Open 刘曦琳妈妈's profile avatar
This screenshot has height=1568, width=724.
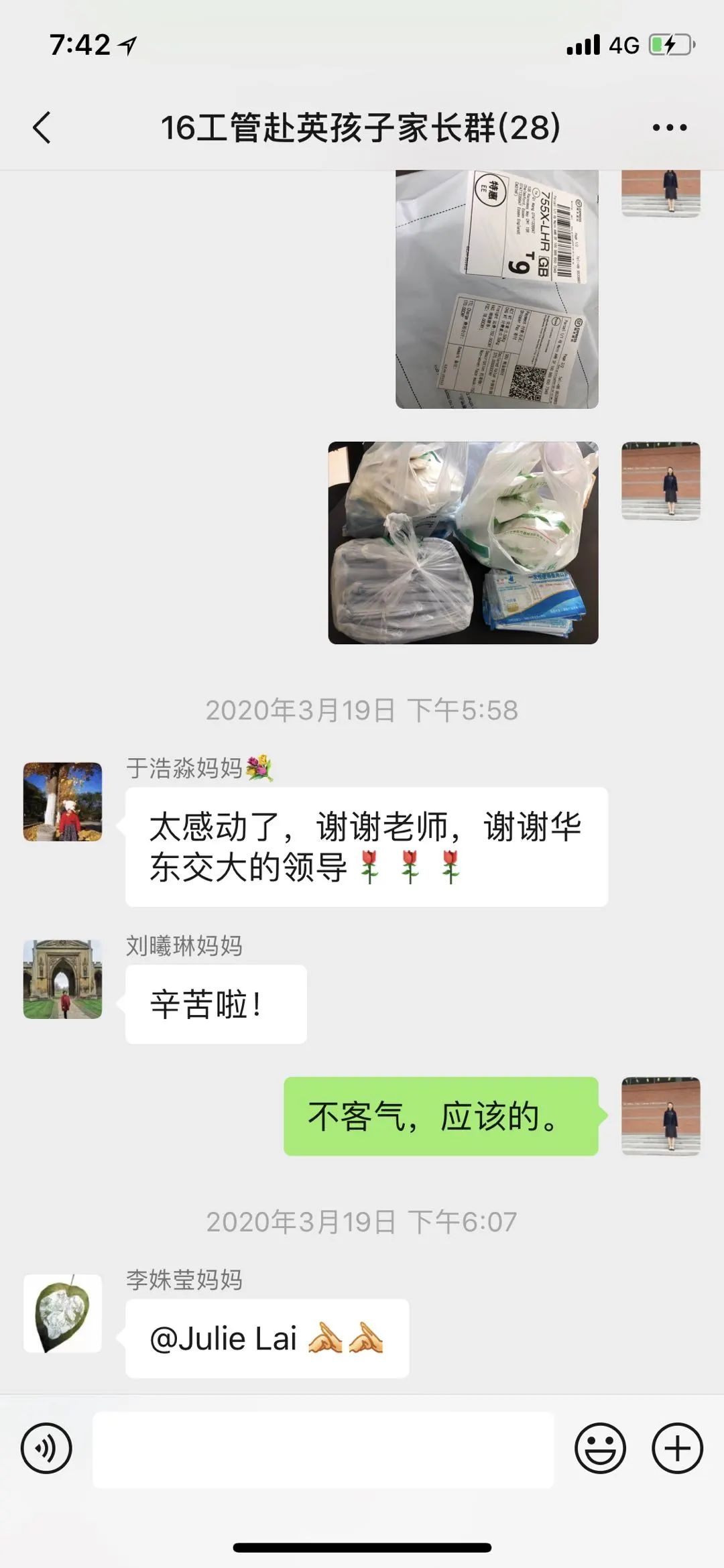[x=63, y=979]
